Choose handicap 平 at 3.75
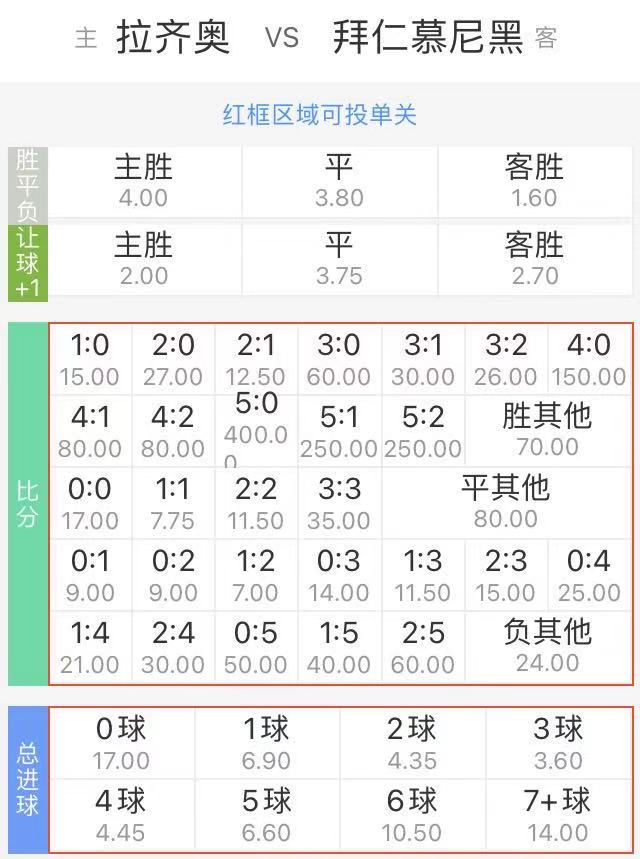The height and width of the screenshot is (859, 640). tap(339, 259)
